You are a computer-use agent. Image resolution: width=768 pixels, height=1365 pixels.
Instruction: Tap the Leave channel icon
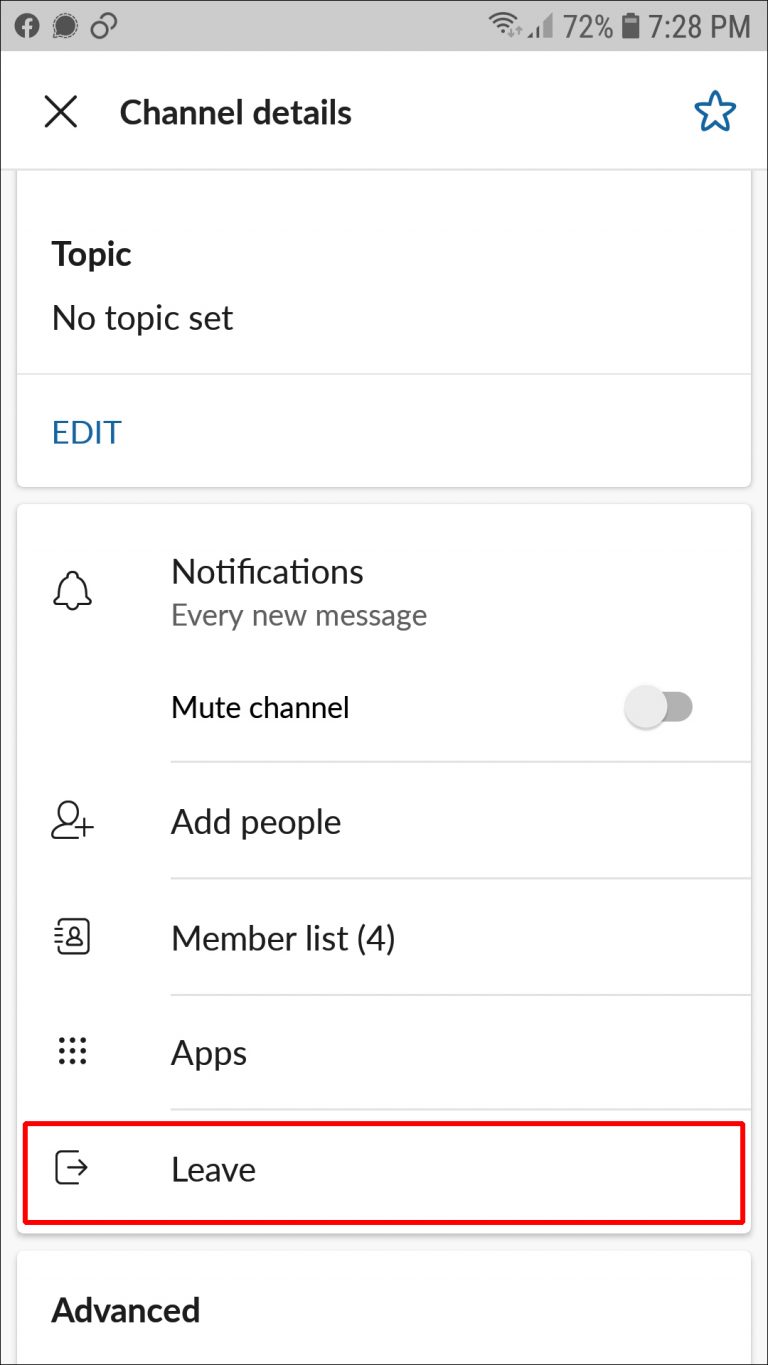click(71, 1169)
